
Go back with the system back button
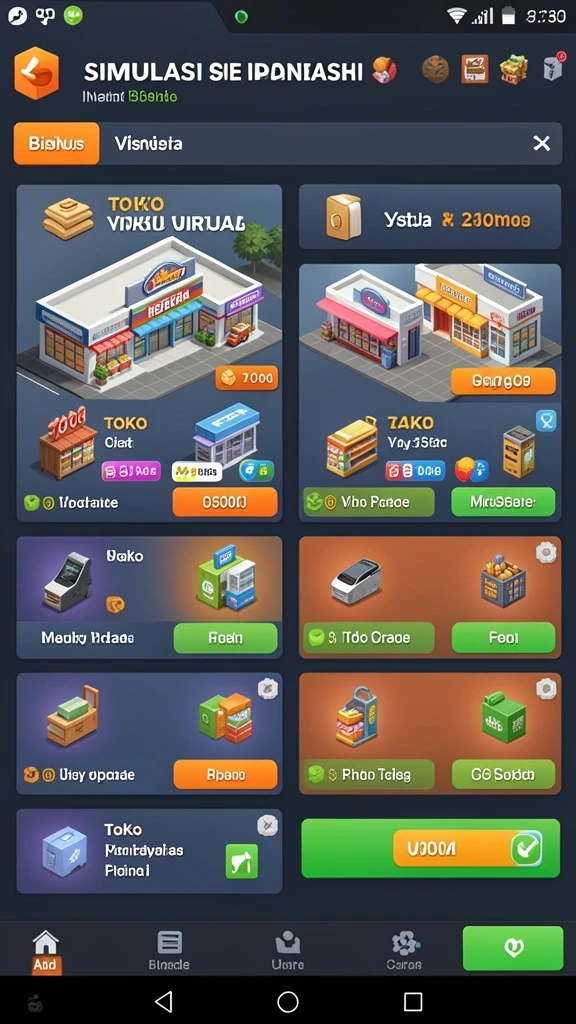coord(164,1001)
